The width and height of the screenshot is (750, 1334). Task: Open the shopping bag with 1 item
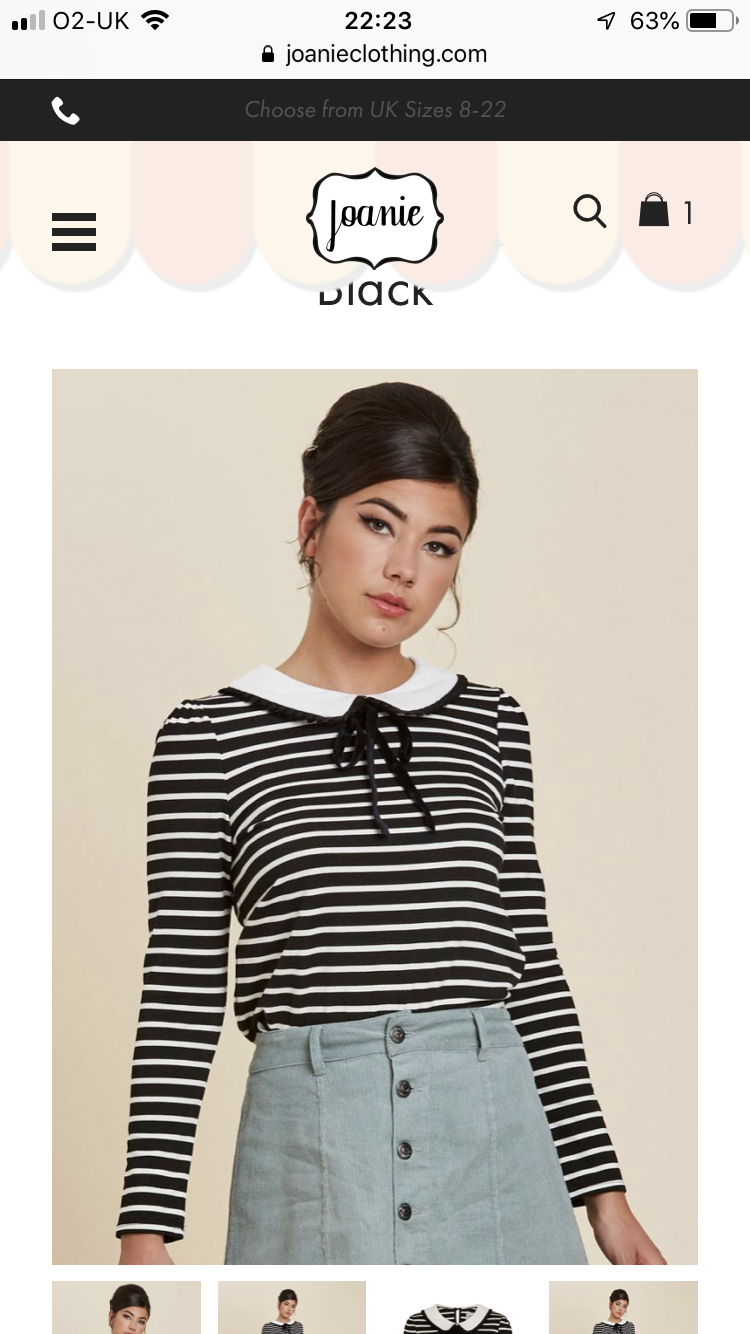point(666,211)
